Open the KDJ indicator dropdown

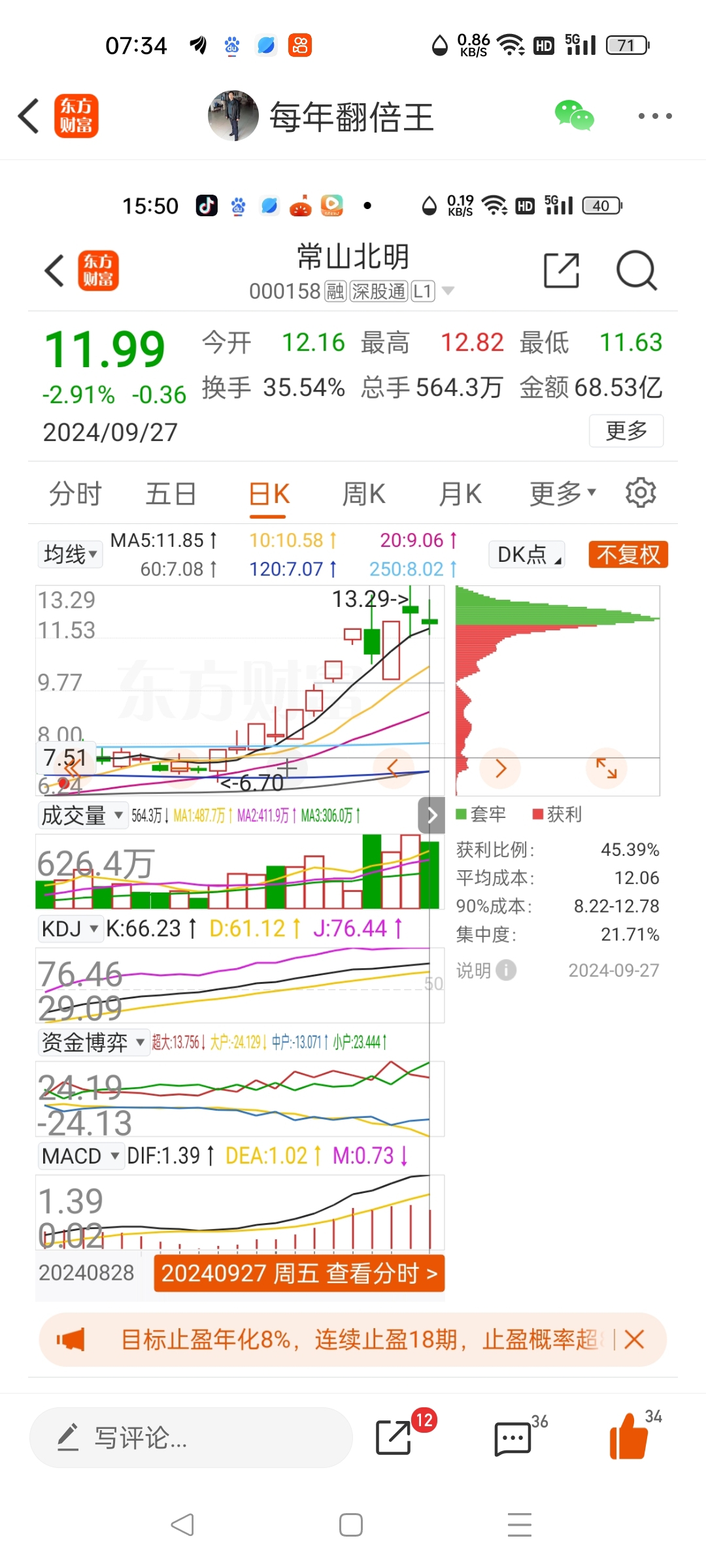(x=70, y=928)
